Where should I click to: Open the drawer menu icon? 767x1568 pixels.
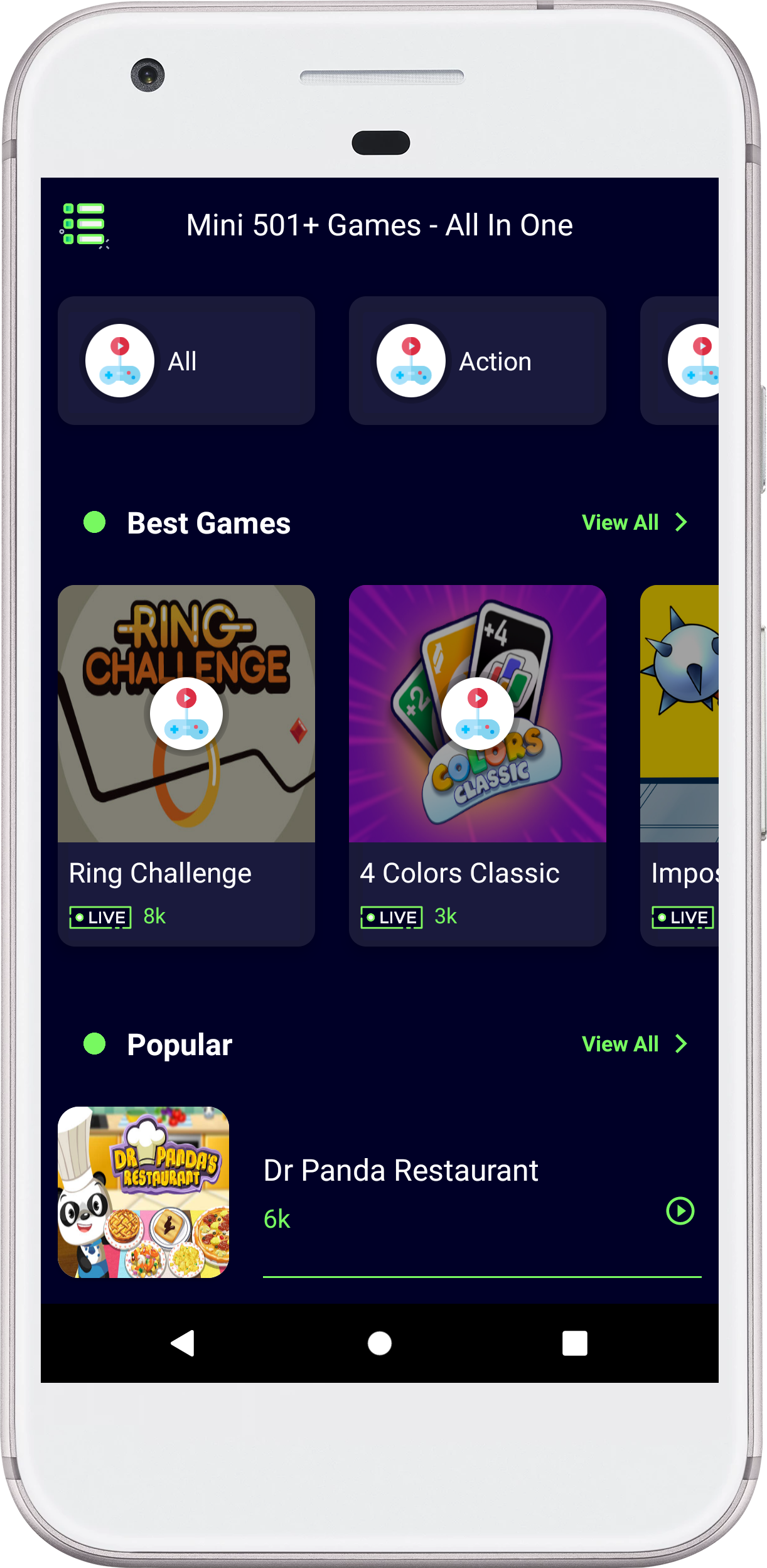click(84, 225)
